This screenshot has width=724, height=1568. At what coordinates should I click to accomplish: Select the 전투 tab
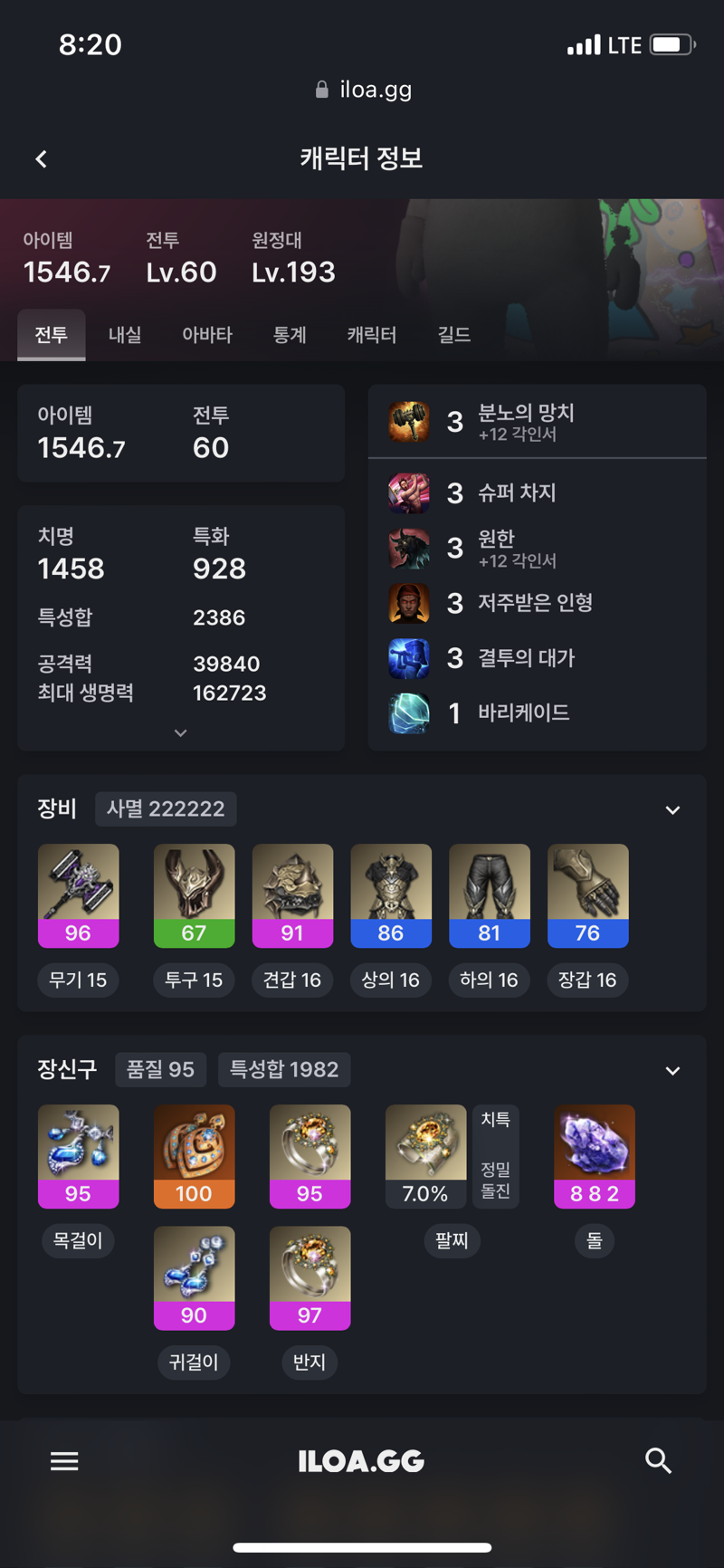[52, 335]
